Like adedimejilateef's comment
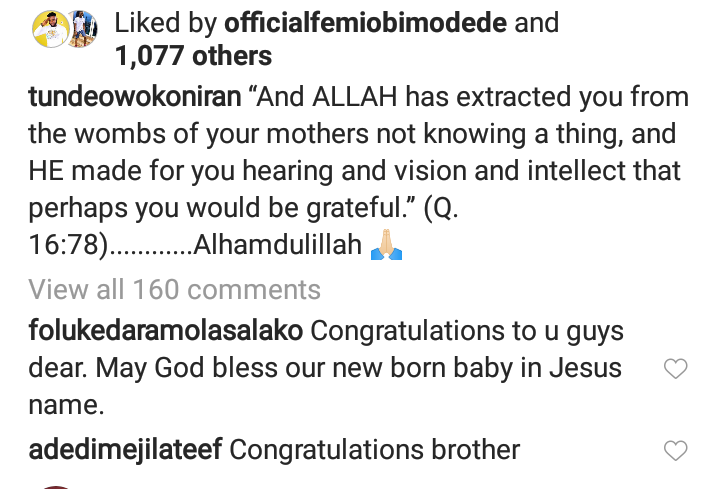Screen dimensions: 720x489 coord(676,450)
